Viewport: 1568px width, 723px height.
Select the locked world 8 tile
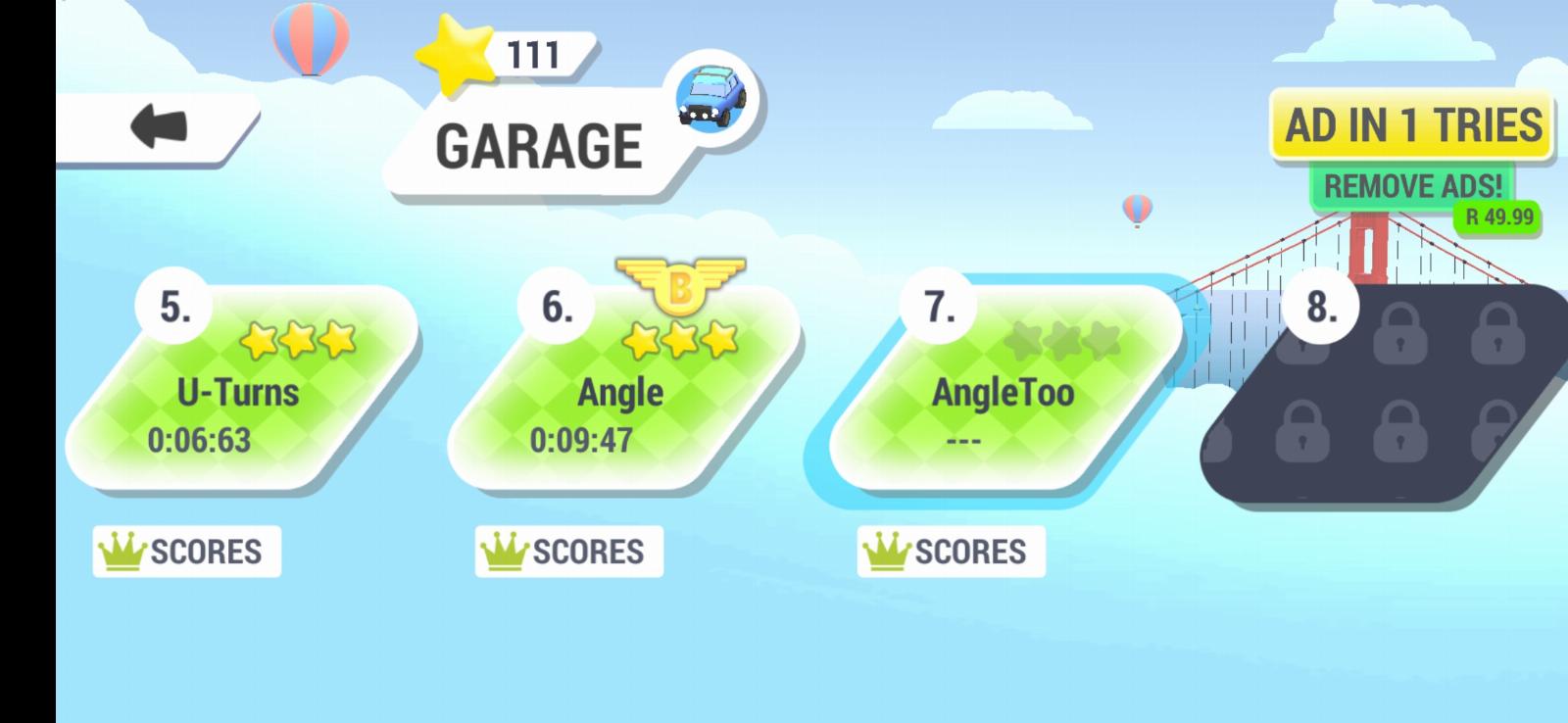pyautogui.click(x=1392, y=392)
